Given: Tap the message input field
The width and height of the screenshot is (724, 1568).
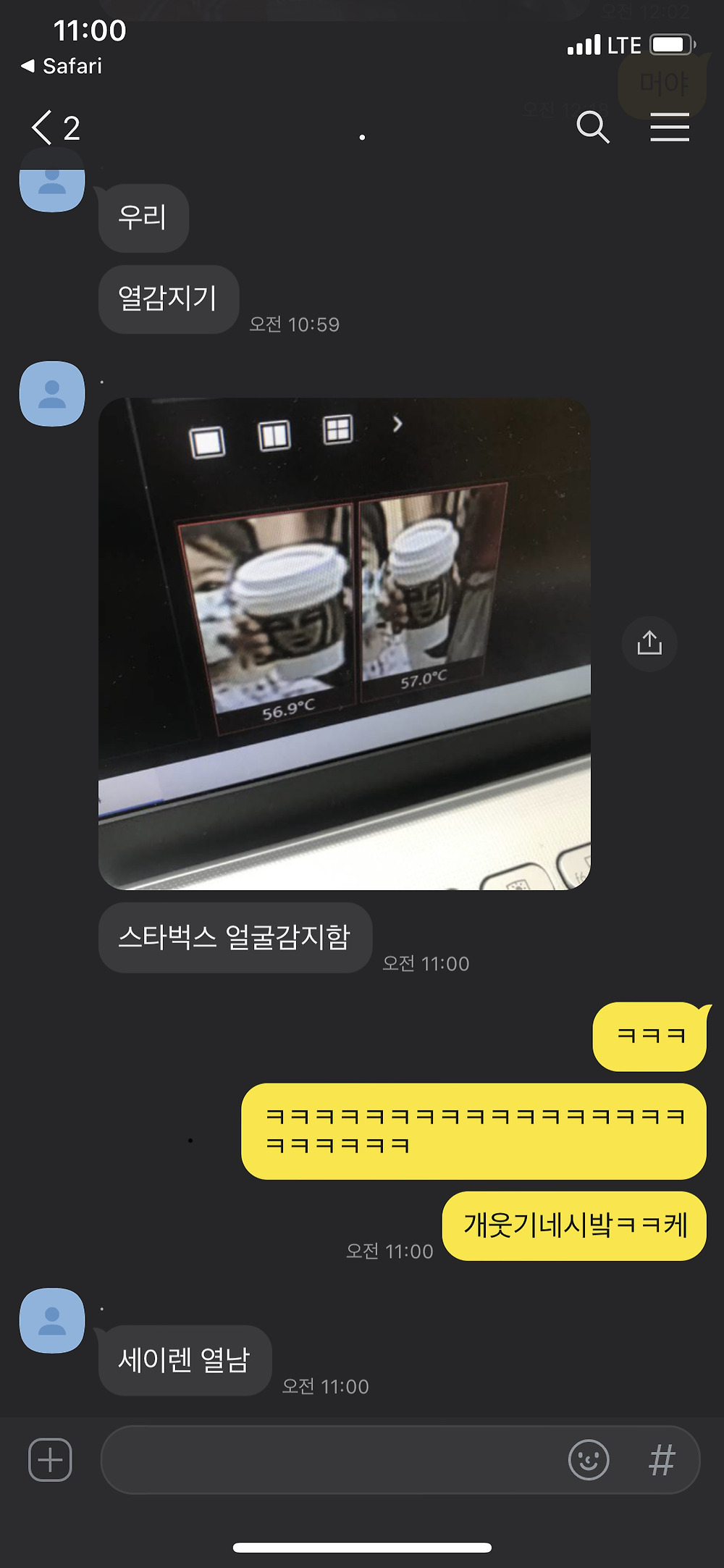Looking at the screenshot, I should click(x=333, y=1459).
